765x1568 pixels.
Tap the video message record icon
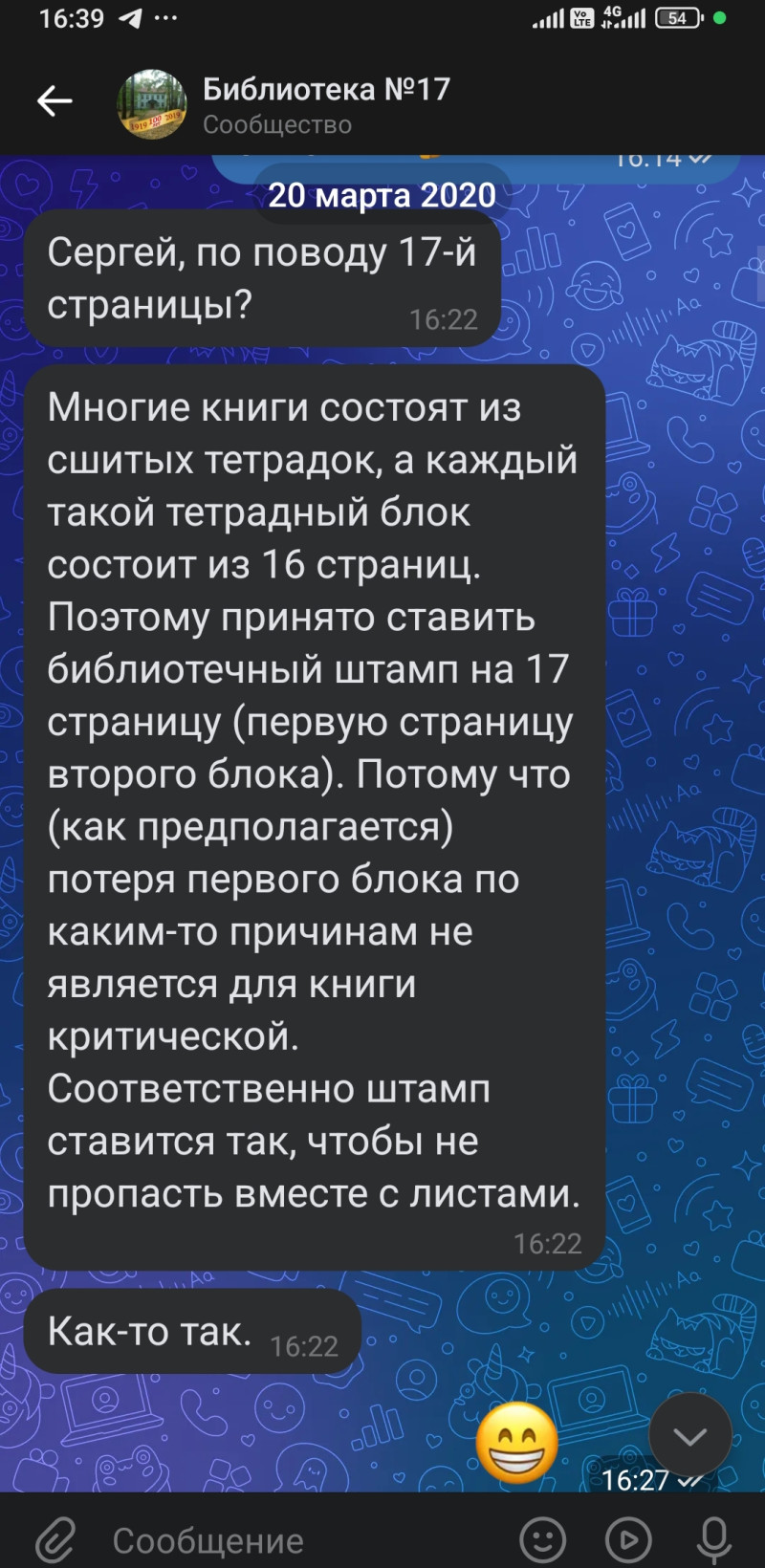click(628, 1539)
